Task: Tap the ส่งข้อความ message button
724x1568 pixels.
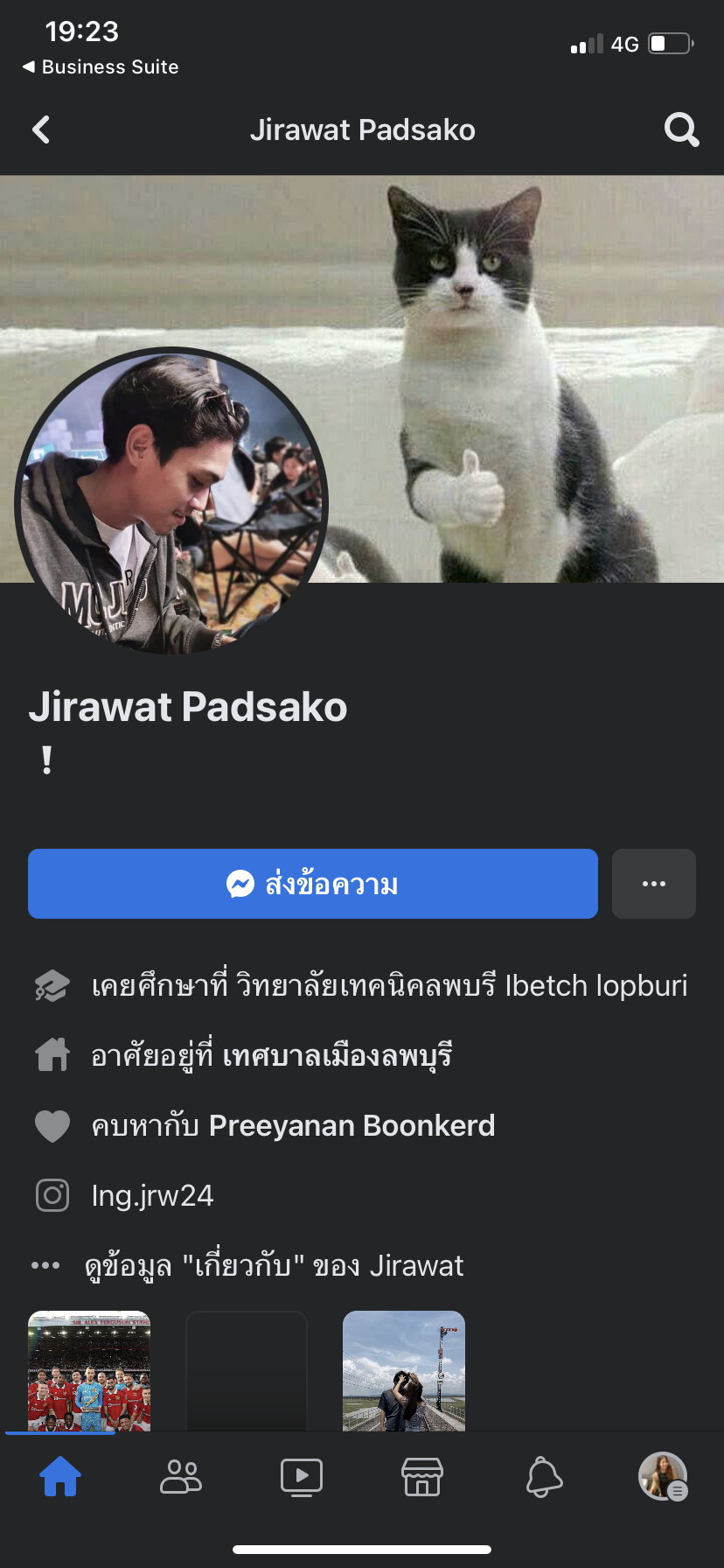Action: pos(312,884)
